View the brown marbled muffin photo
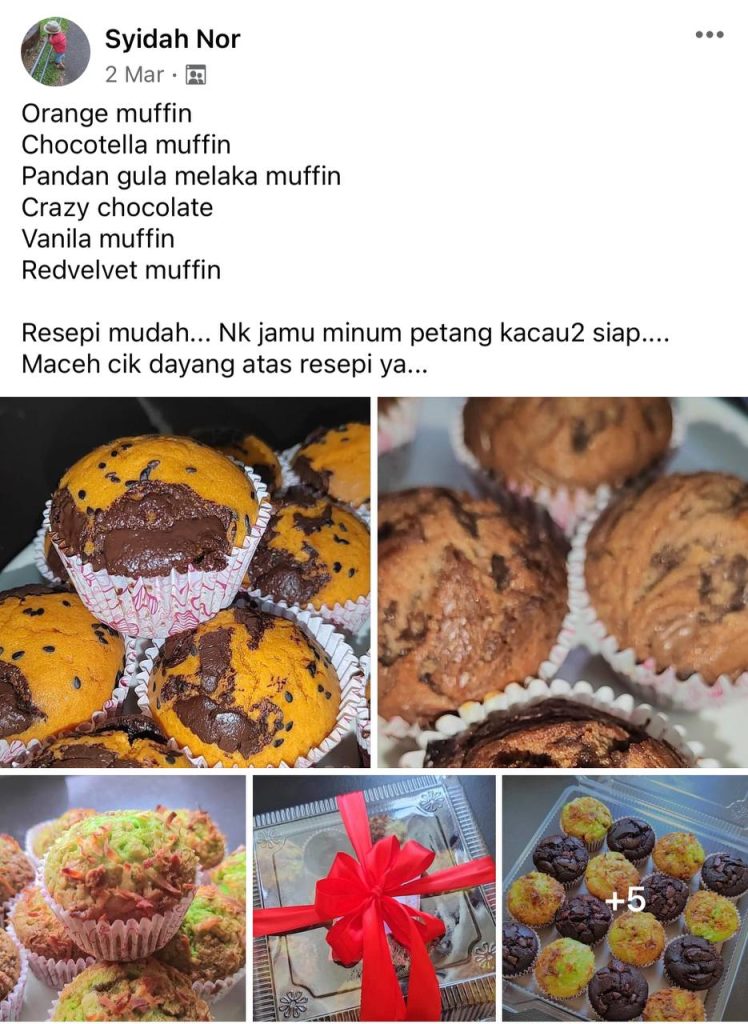748x1024 pixels. click(562, 582)
